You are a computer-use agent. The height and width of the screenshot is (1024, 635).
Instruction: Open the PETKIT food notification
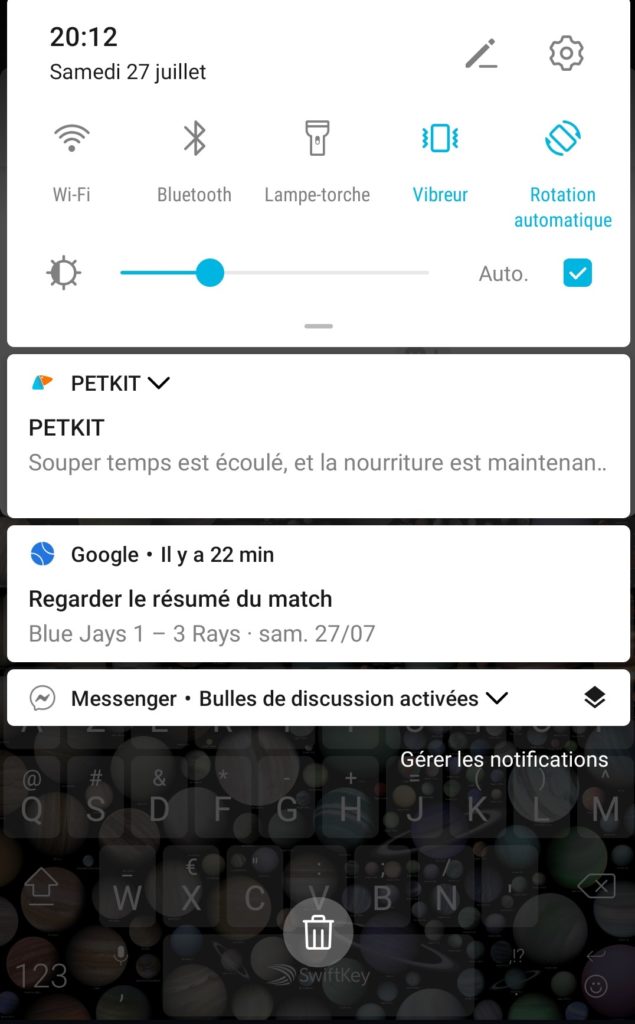coord(318,436)
